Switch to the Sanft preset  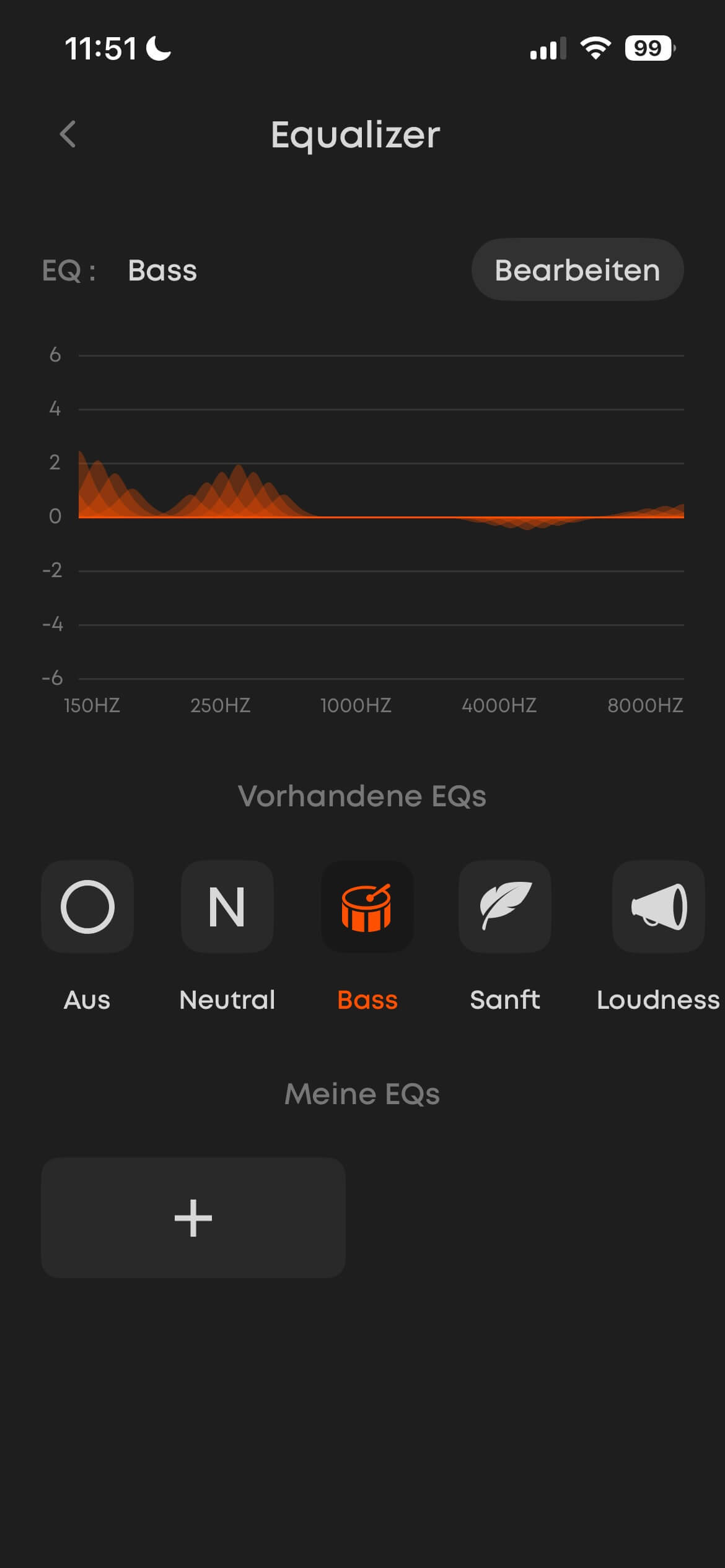pos(505,907)
